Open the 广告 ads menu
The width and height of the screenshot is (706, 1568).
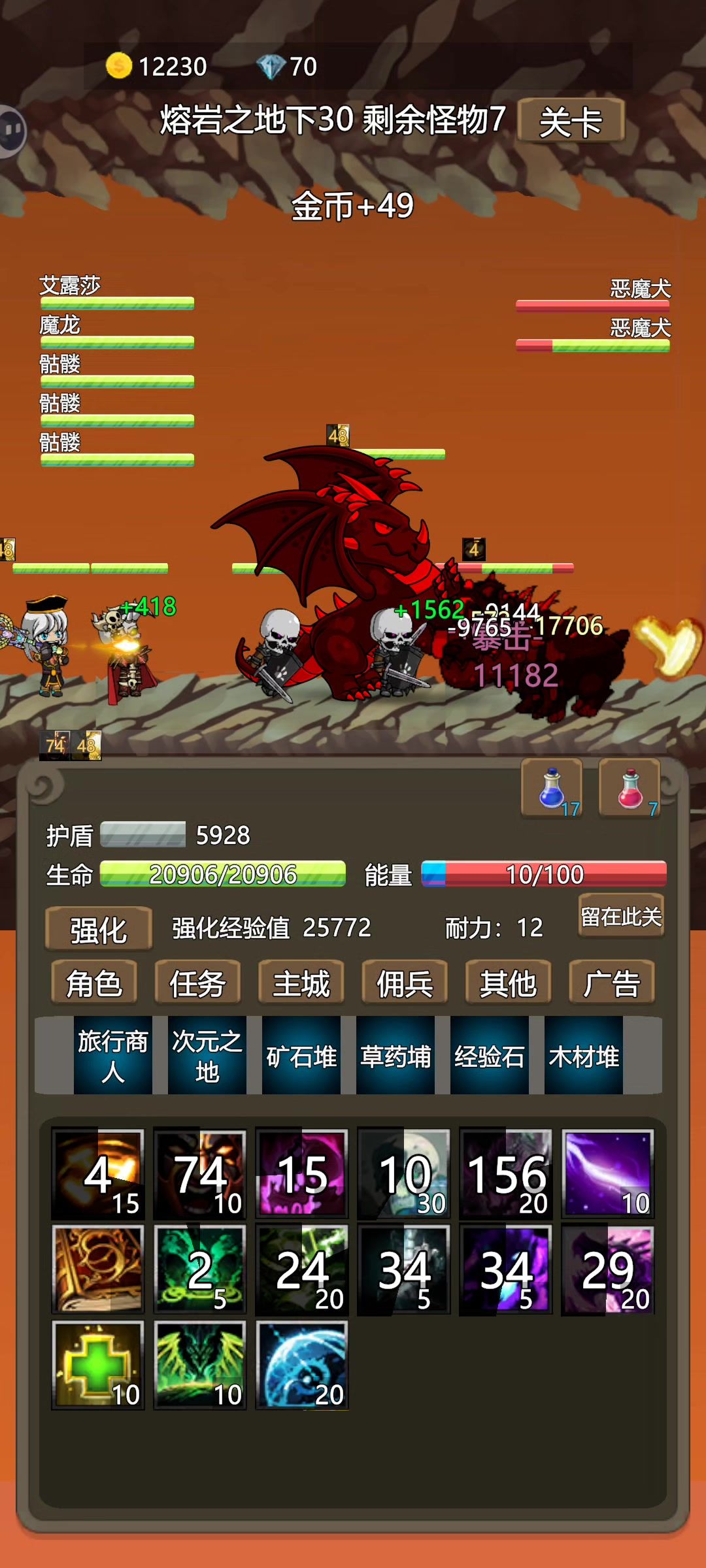[611, 983]
